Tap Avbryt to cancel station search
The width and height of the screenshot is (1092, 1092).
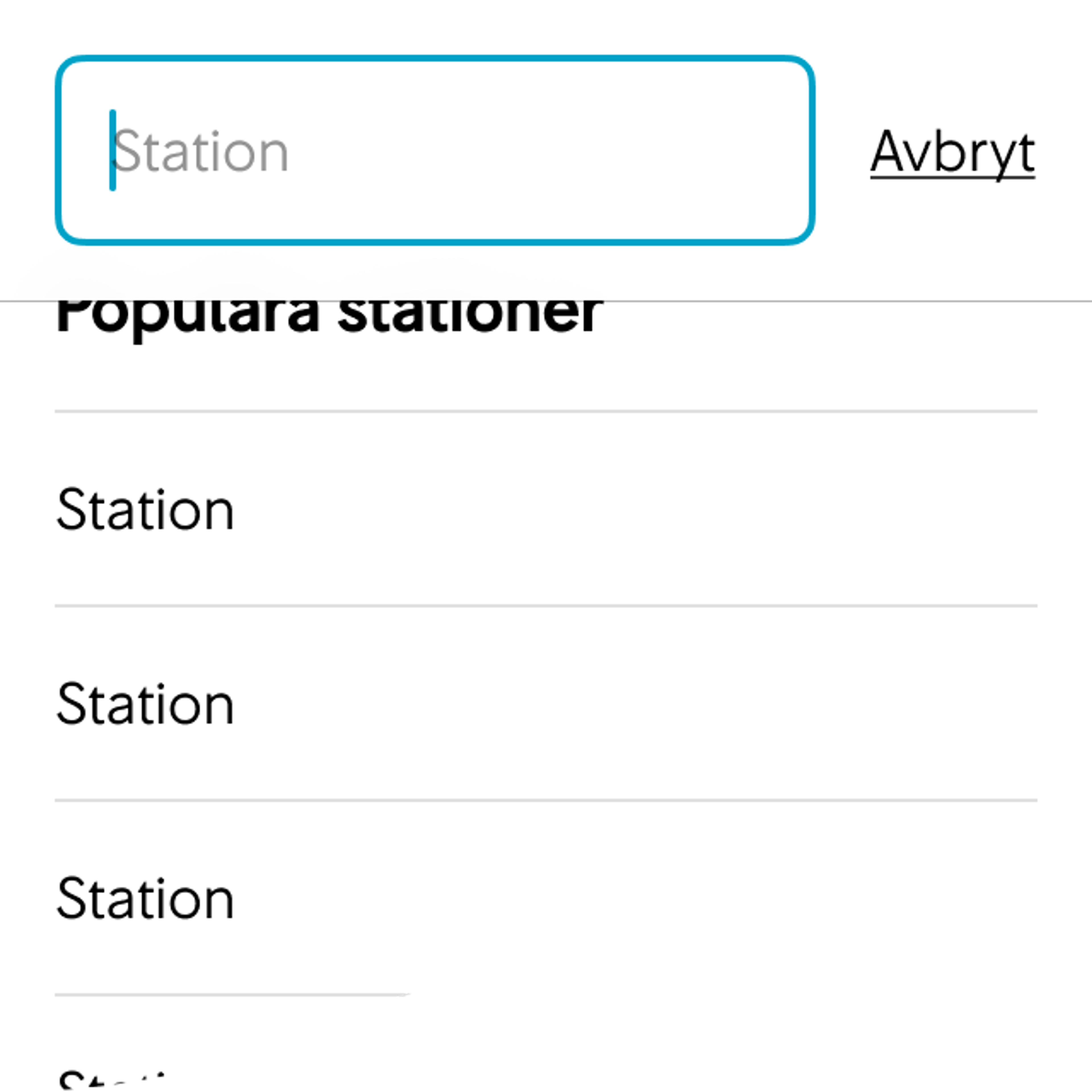click(x=952, y=152)
